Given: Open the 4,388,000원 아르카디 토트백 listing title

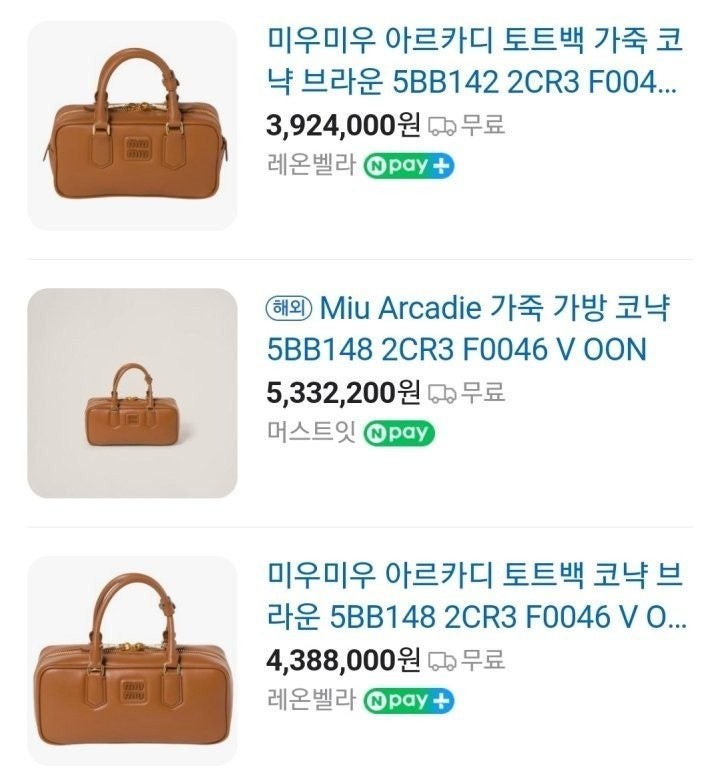Looking at the screenshot, I should (476, 596).
